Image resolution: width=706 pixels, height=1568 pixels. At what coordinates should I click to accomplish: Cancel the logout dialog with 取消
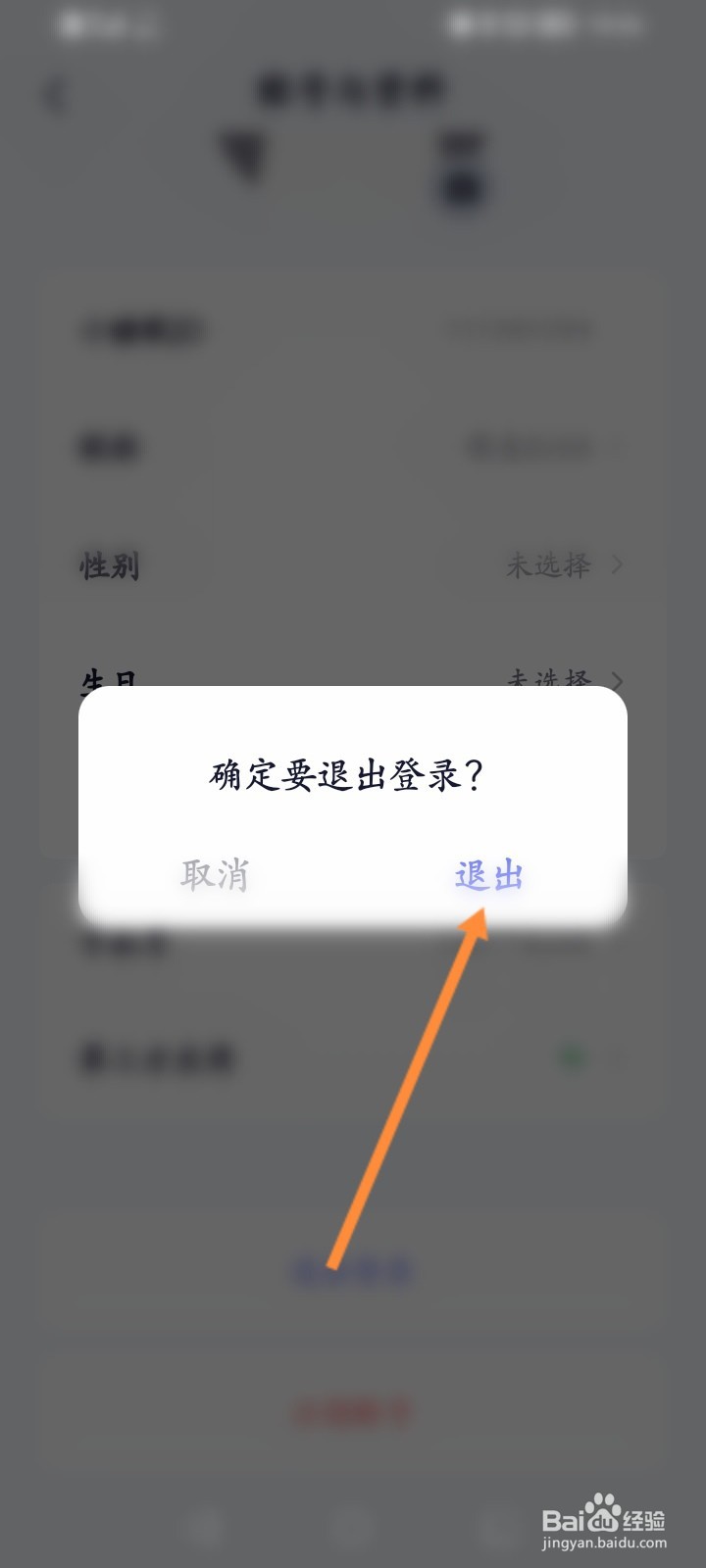[215, 875]
